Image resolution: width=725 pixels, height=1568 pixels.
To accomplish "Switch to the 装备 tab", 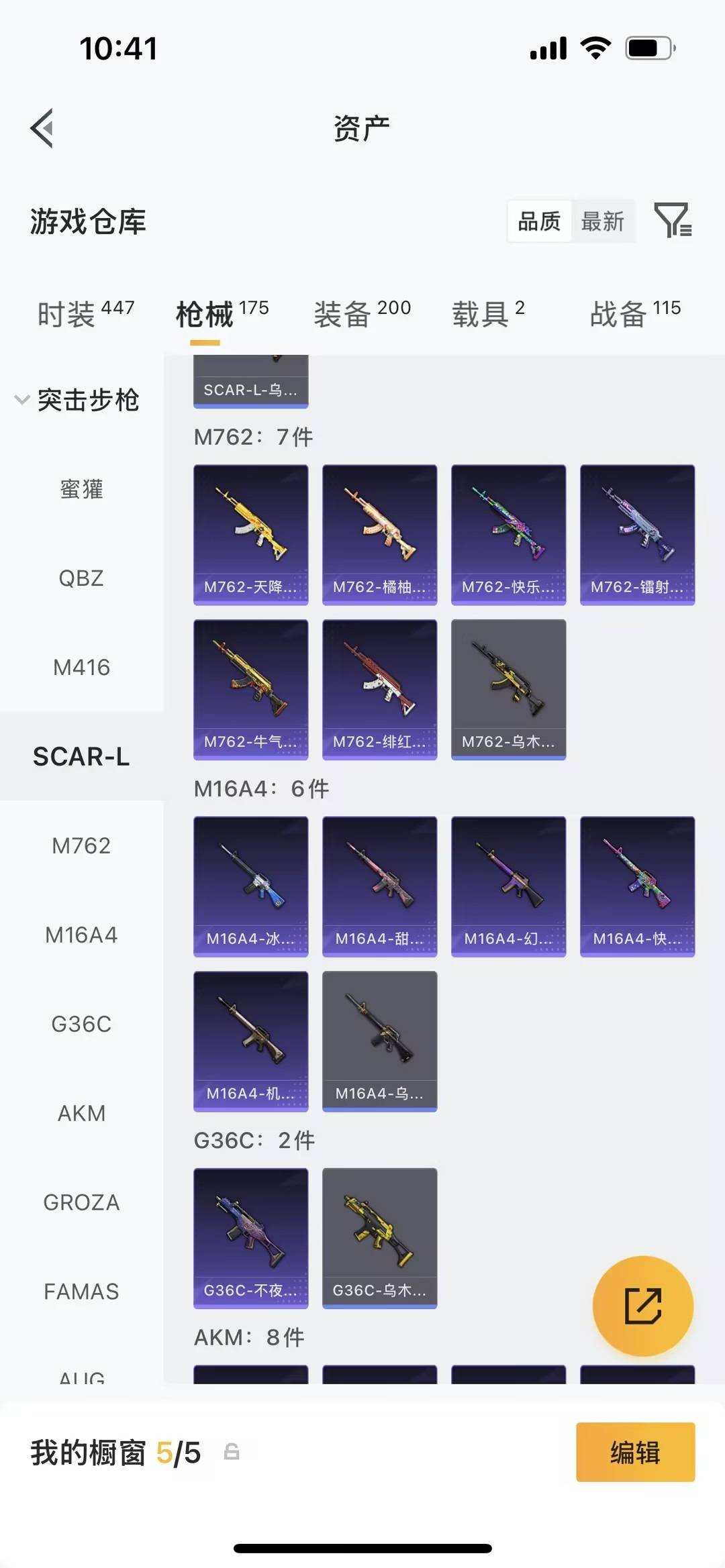I will coord(362,313).
